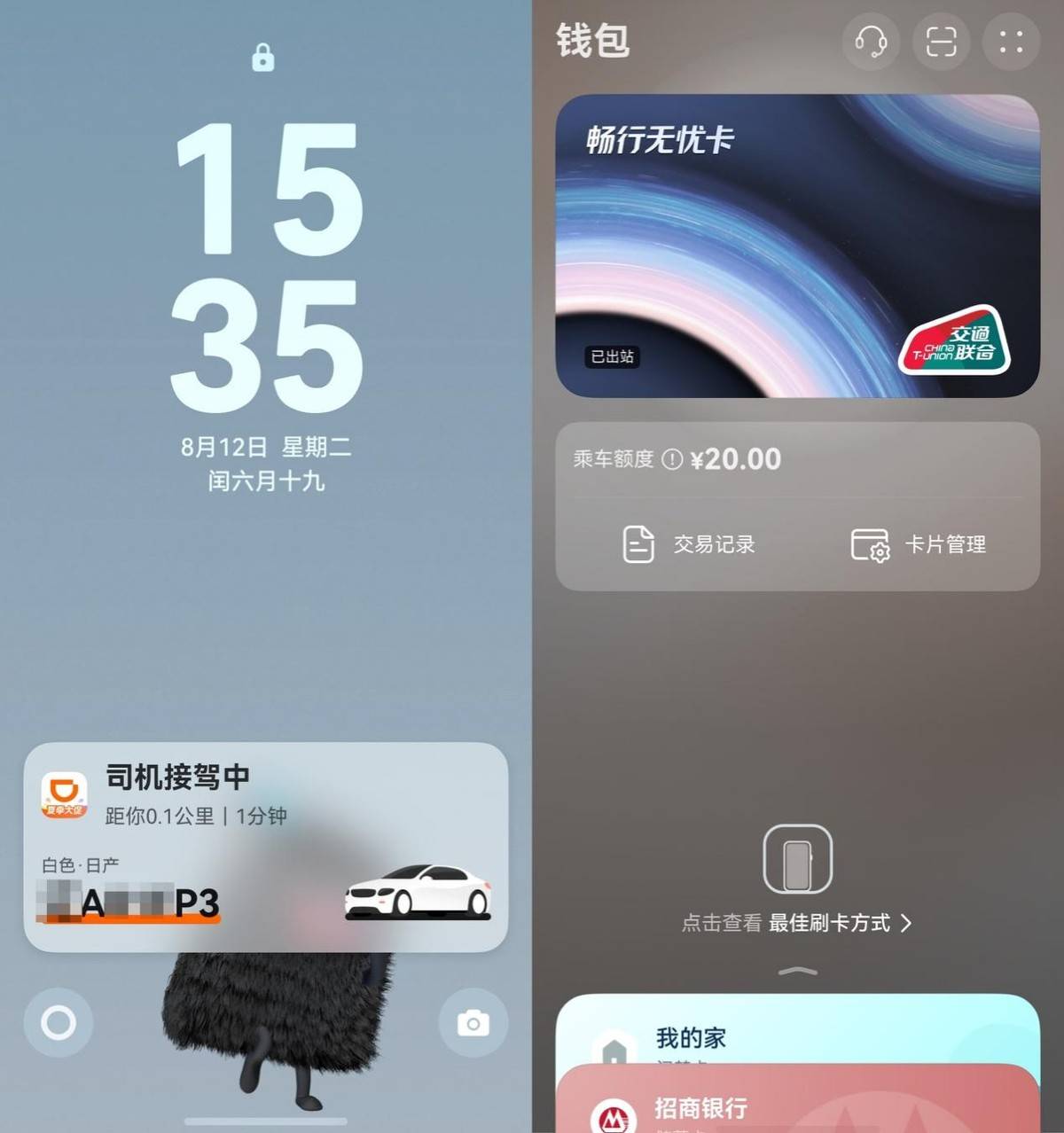Open the scan code icon
1064x1133 pixels.
(941, 41)
